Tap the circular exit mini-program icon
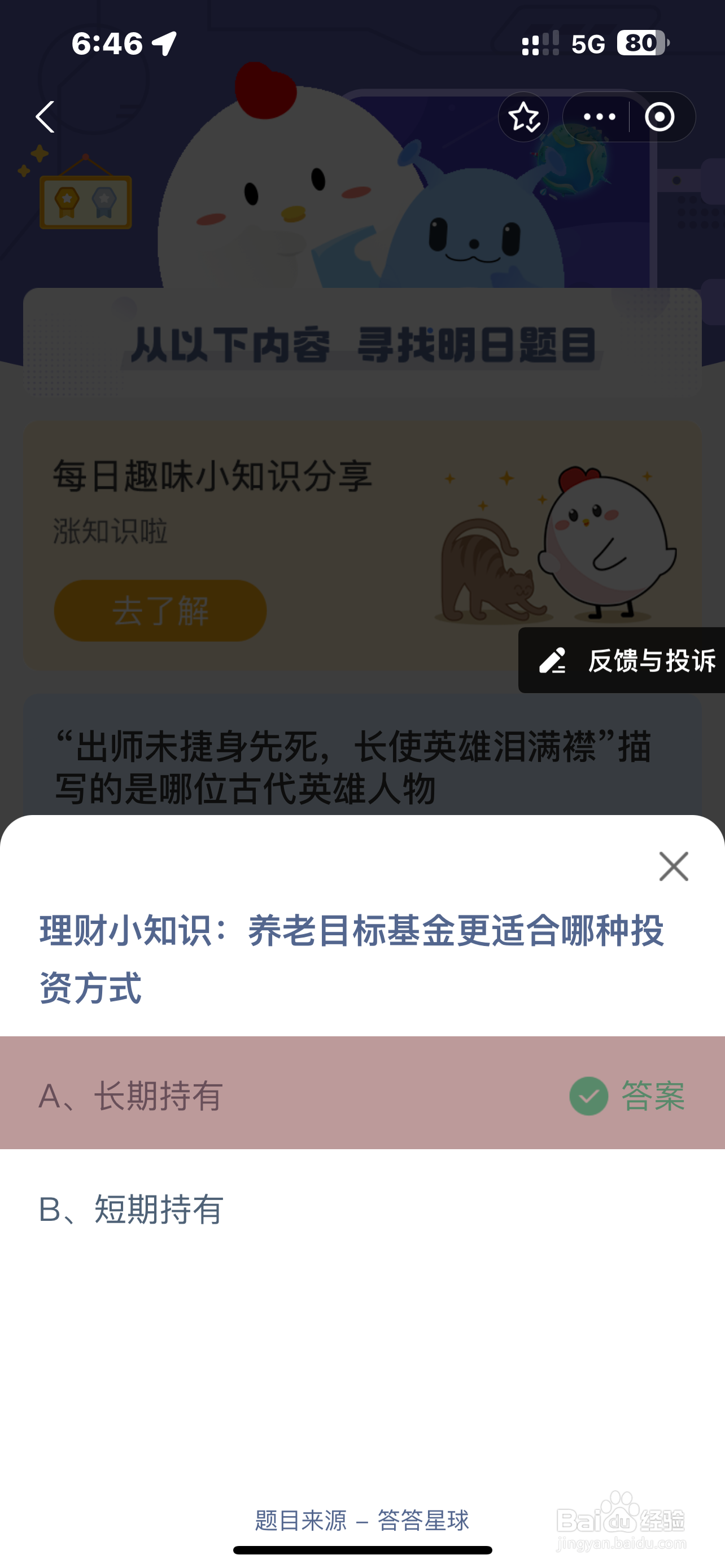This screenshot has width=725, height=1568. point(660,117)
